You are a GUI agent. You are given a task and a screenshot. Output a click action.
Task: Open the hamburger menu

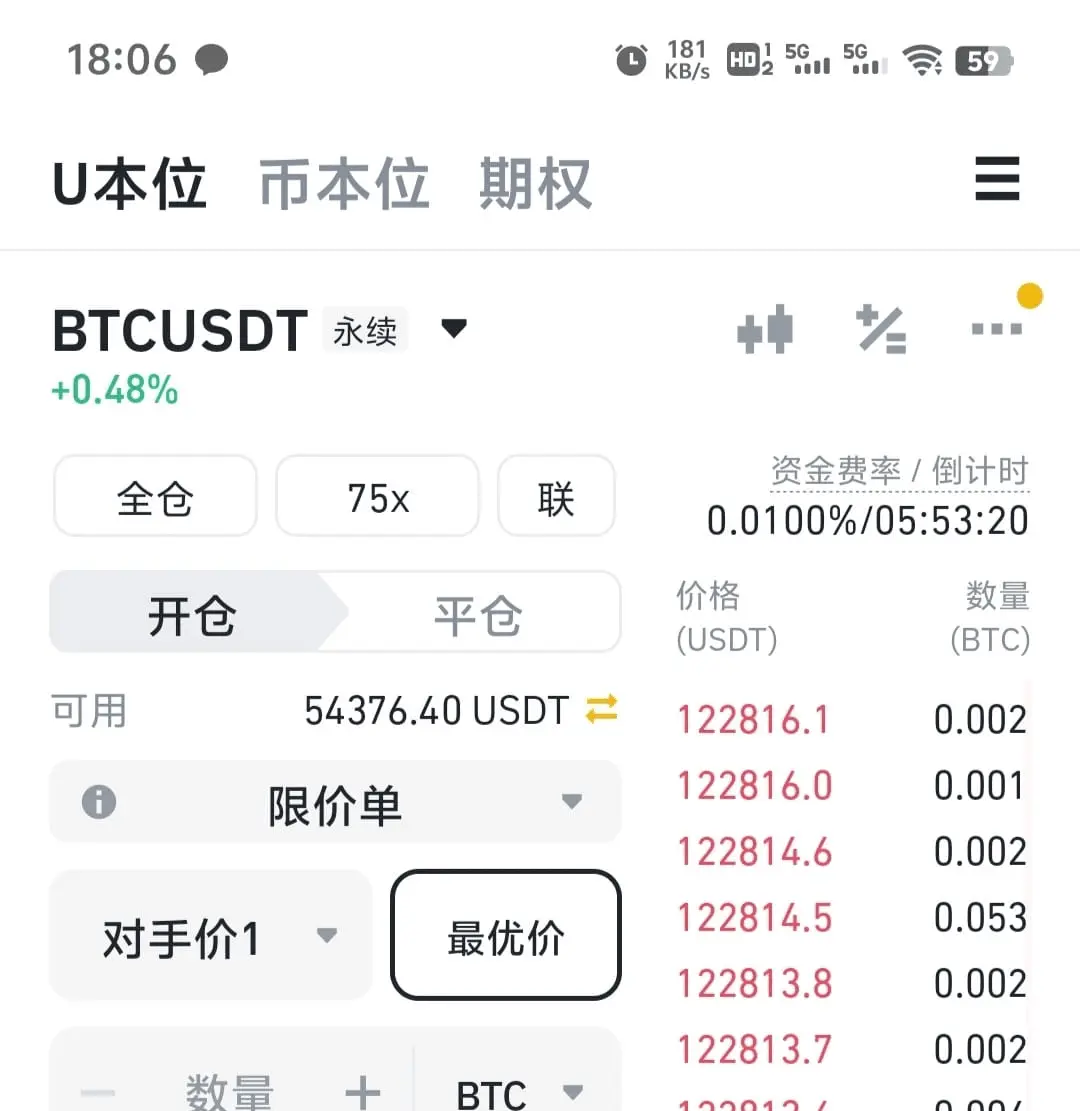pyautogui.click(x=997, y=180)
